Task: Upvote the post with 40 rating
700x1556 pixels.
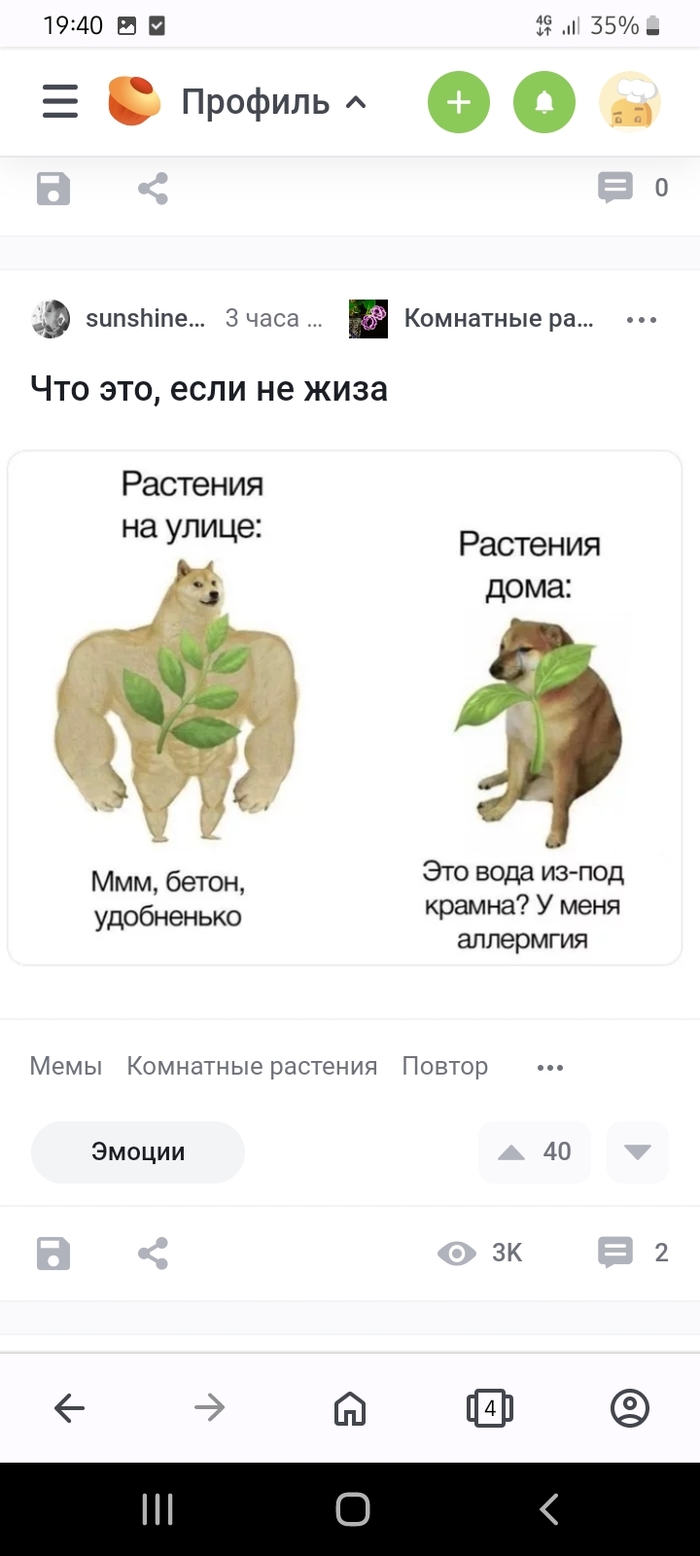Action: pyautogui.click(x=512, y=1152)
